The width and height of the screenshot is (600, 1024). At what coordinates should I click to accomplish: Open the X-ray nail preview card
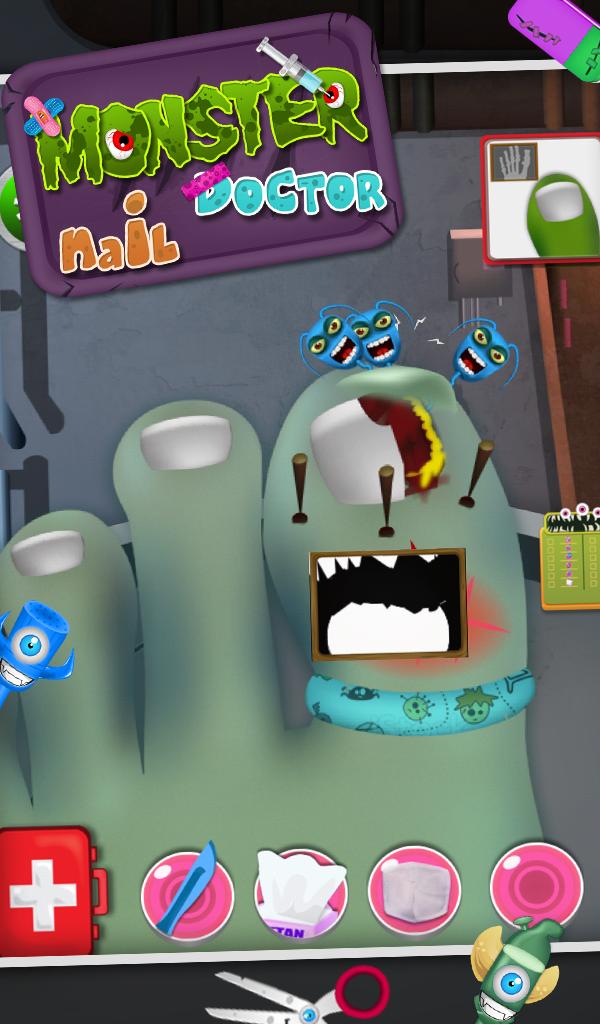pyautogui.click(x=541, y=199)
